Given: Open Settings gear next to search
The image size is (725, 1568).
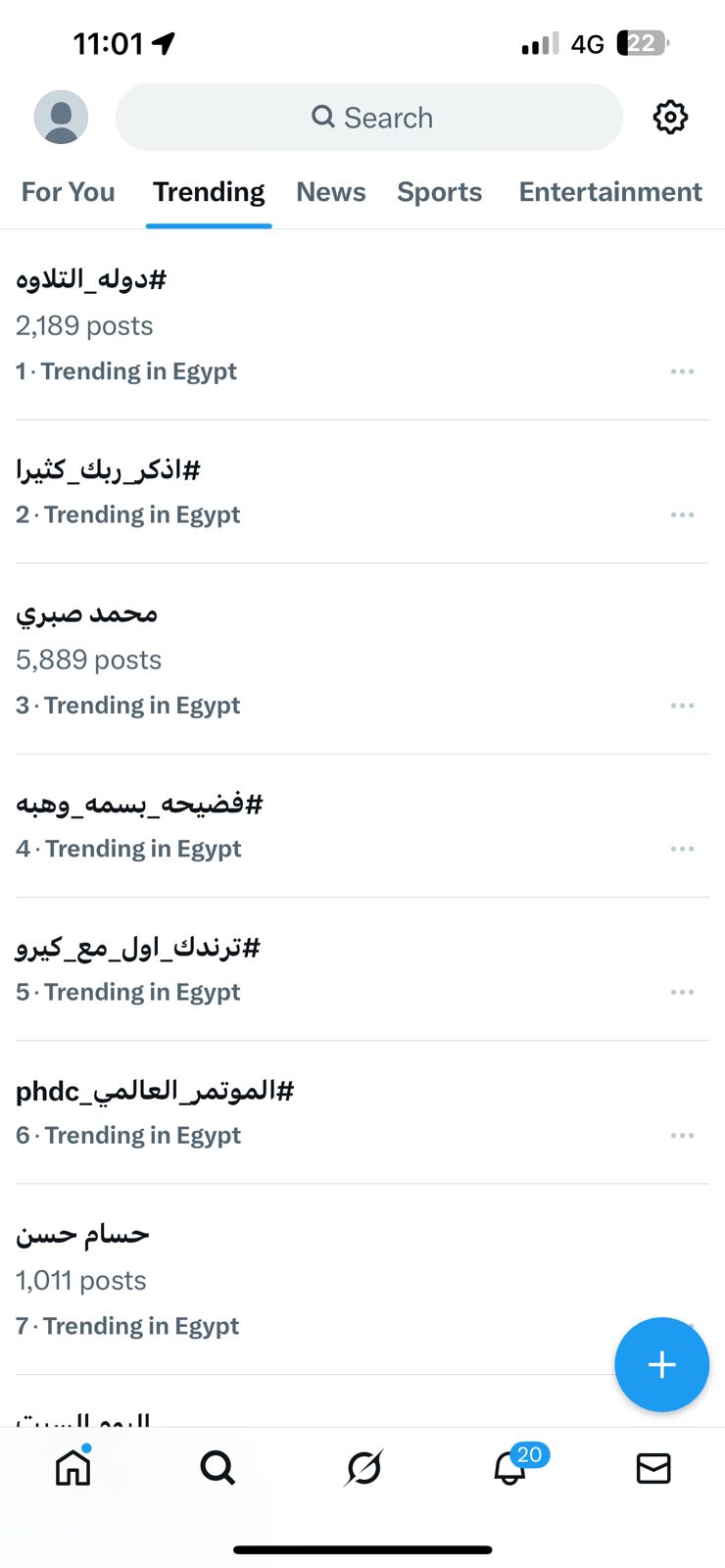Looking at the screenshot, I should [x=670, y=117].
